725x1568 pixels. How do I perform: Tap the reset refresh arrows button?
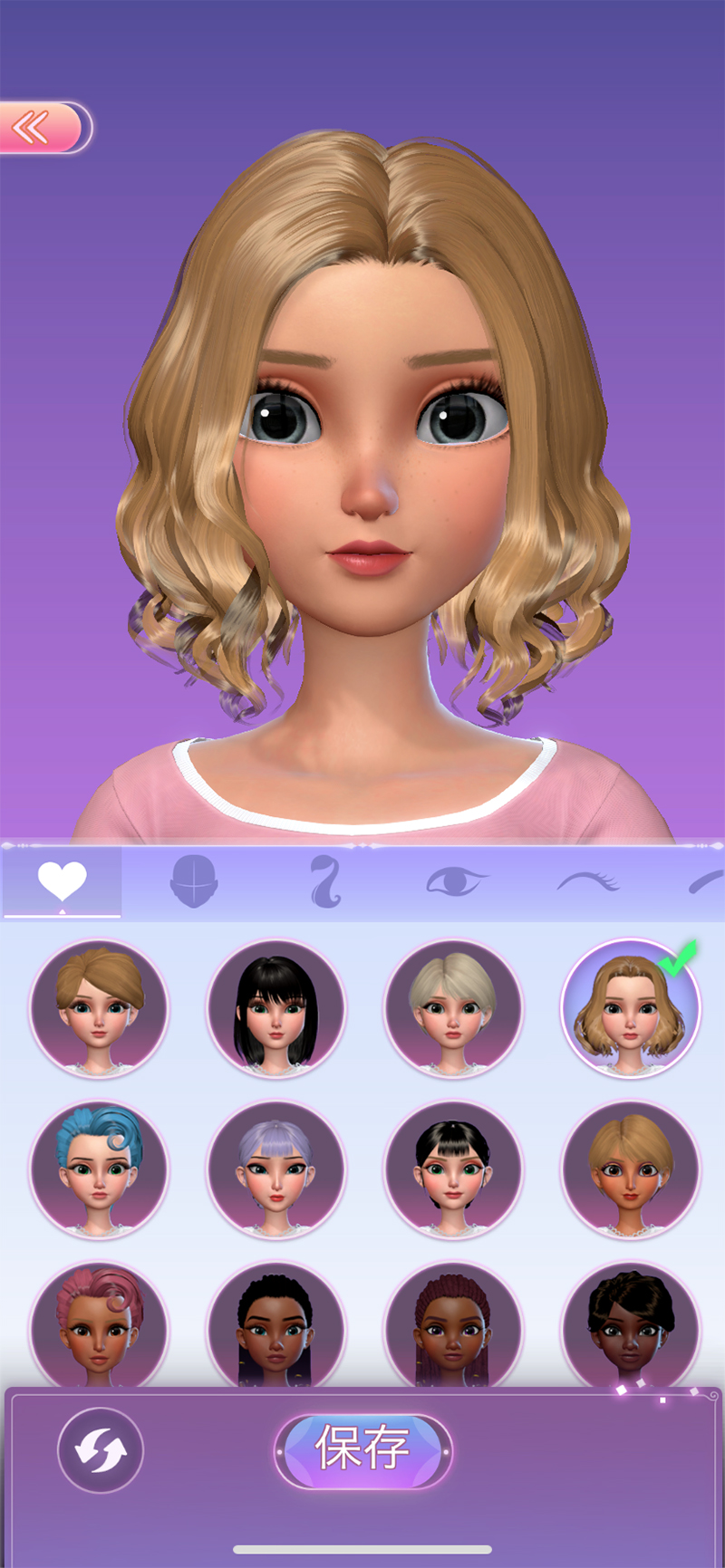click(x=101, y=1450)
